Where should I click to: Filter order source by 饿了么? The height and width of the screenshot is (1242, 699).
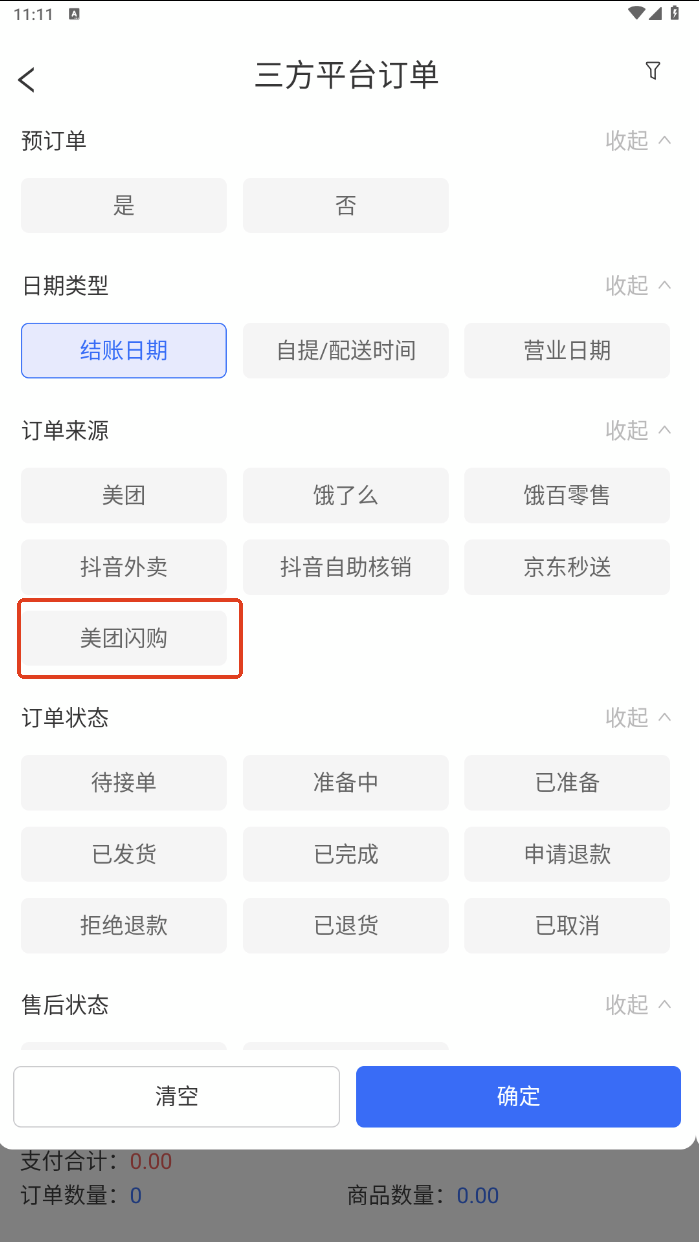tap(345, 496)
